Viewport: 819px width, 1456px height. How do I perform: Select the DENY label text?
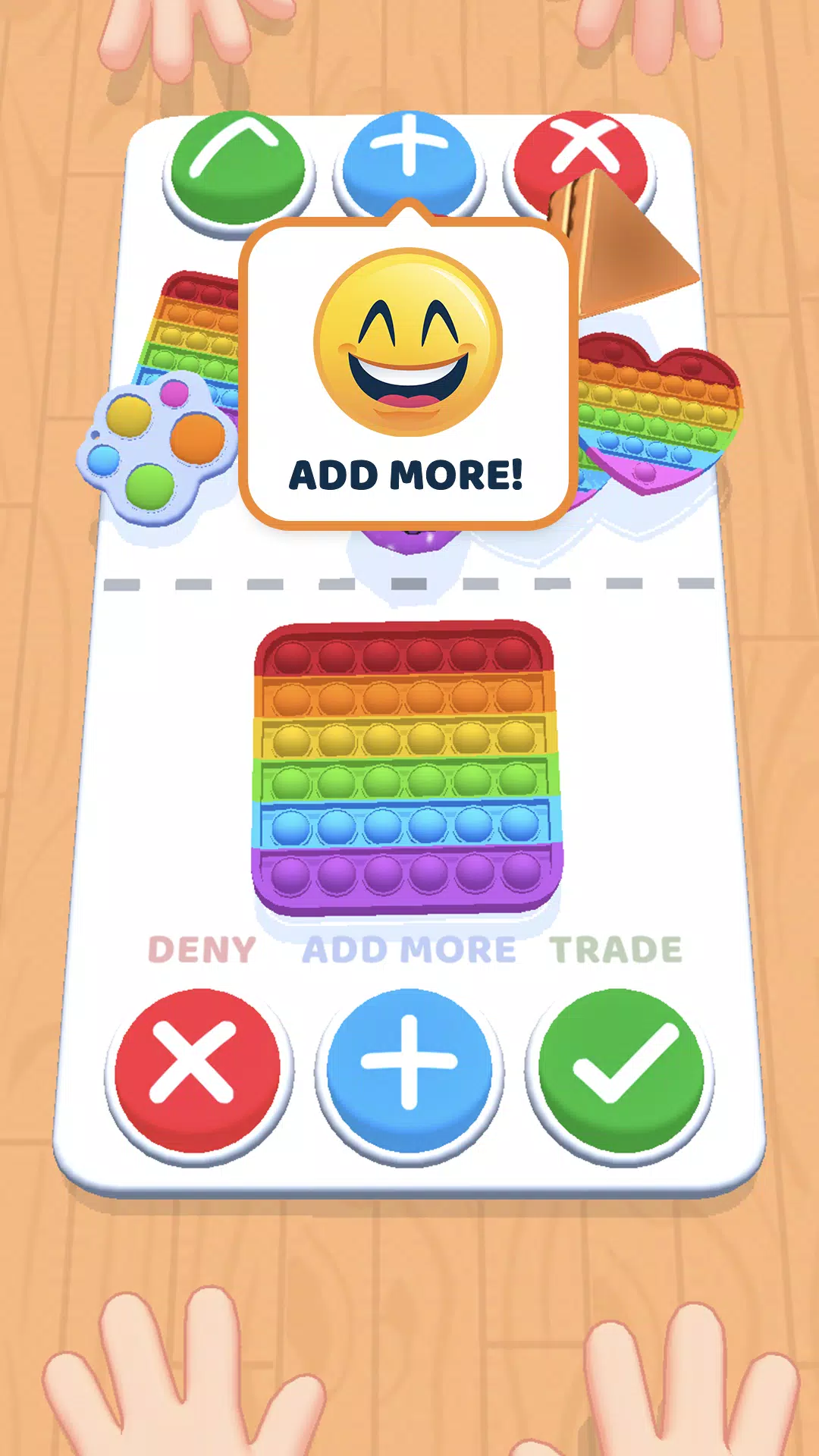(200, 948)
